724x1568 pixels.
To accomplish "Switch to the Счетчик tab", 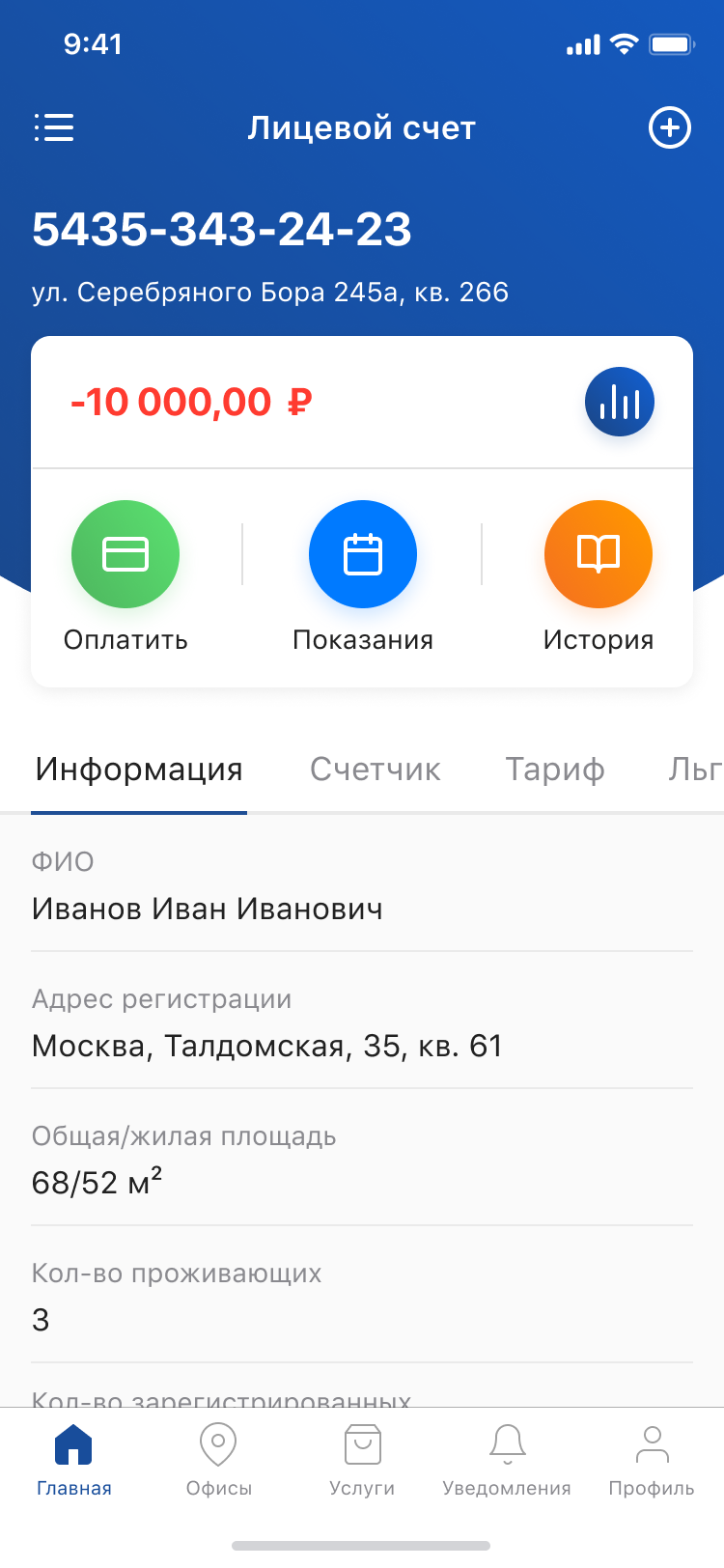I will [x=376, y=770].
